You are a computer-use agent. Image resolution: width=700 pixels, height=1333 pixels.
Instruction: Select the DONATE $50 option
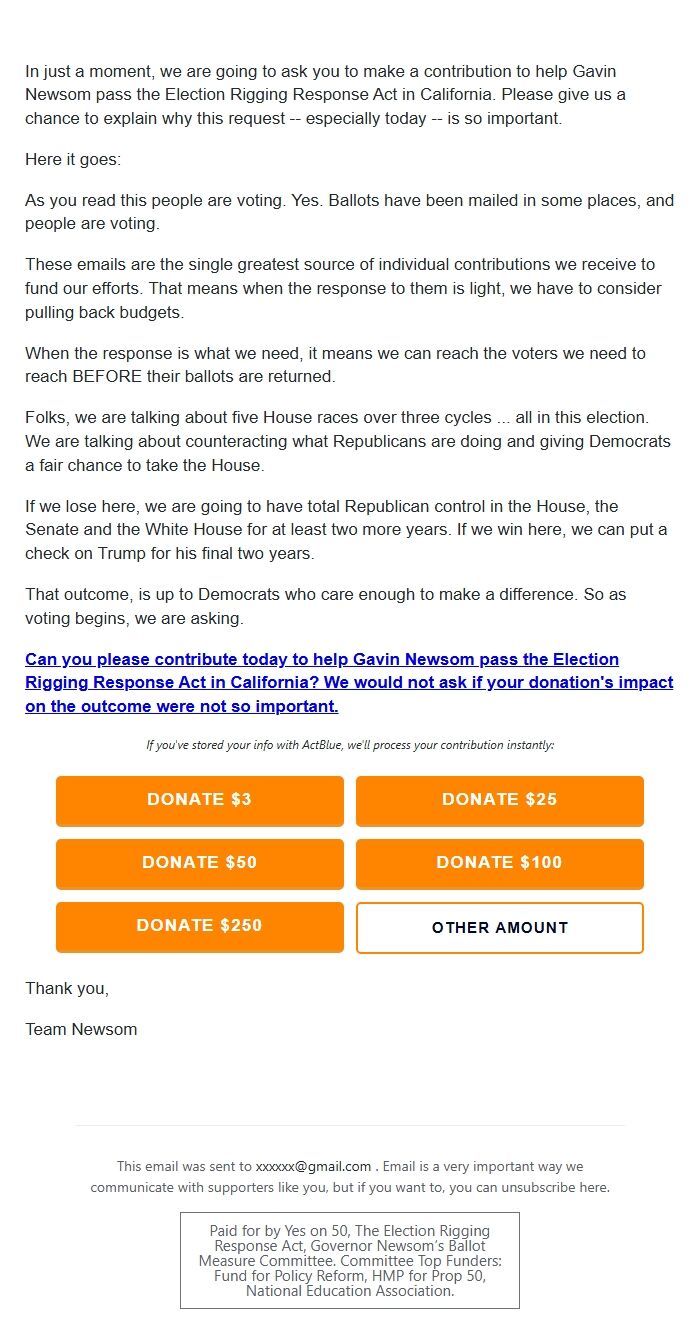200,864
